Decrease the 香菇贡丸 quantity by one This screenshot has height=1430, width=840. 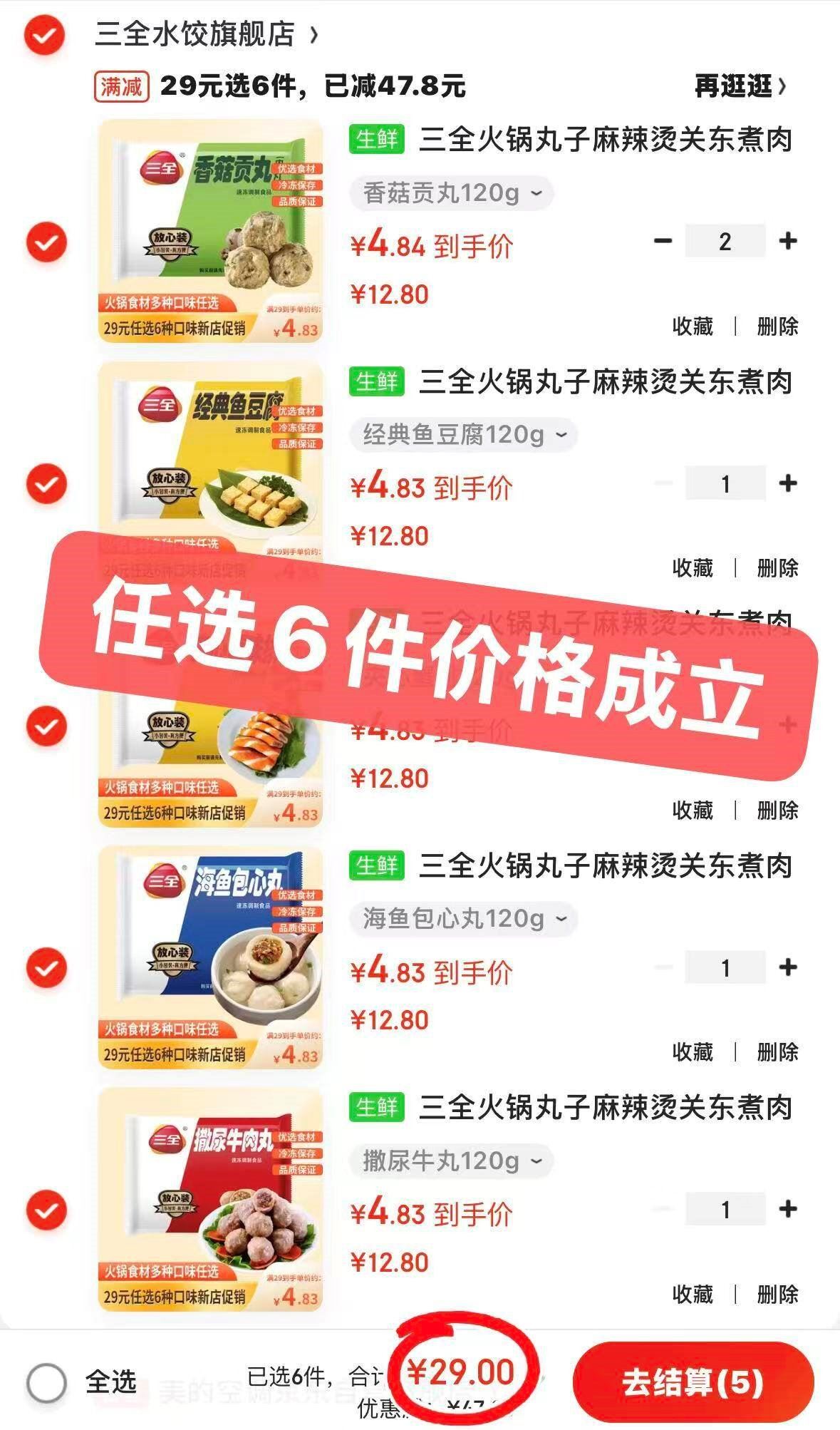click(x=663, y=241)
